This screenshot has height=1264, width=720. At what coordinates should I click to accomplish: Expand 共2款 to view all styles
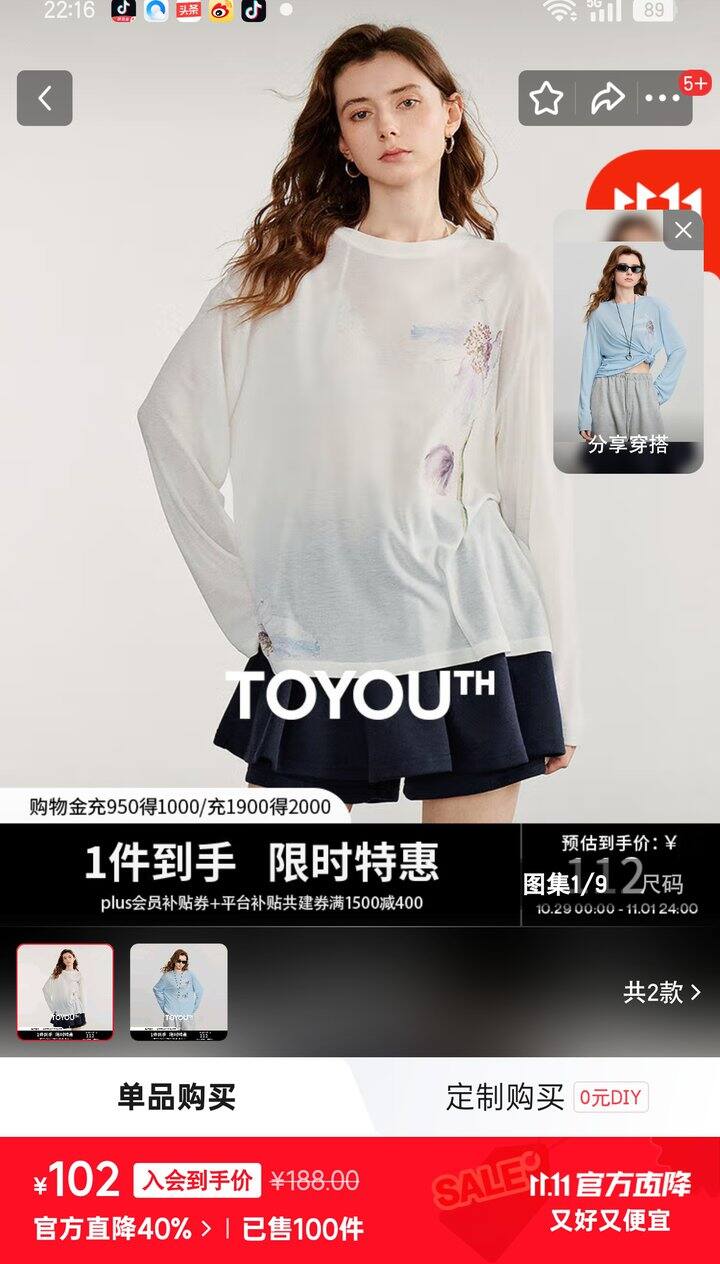pyautogui.click(x=662, y=992)
